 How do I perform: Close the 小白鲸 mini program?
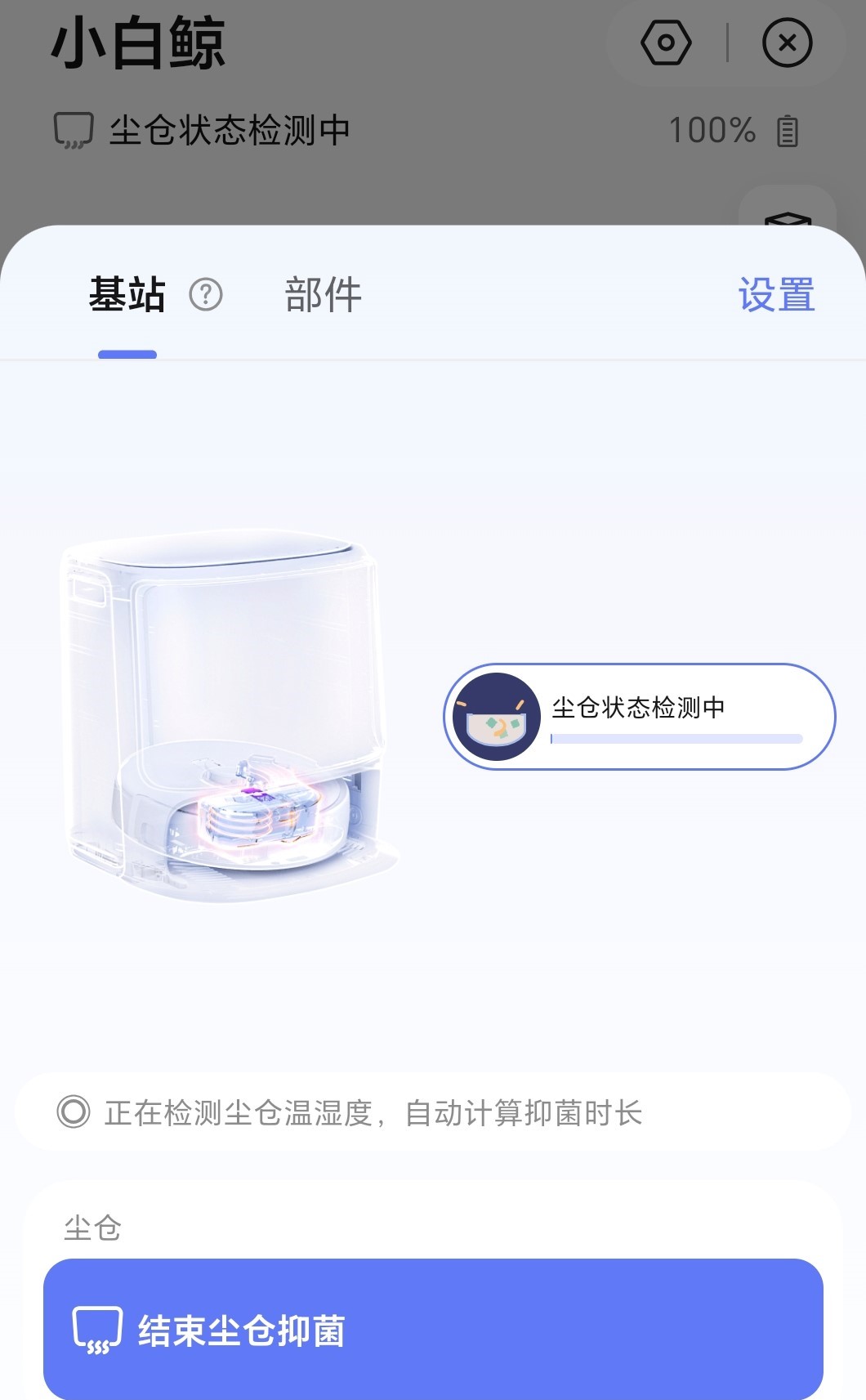pos(787,42)
